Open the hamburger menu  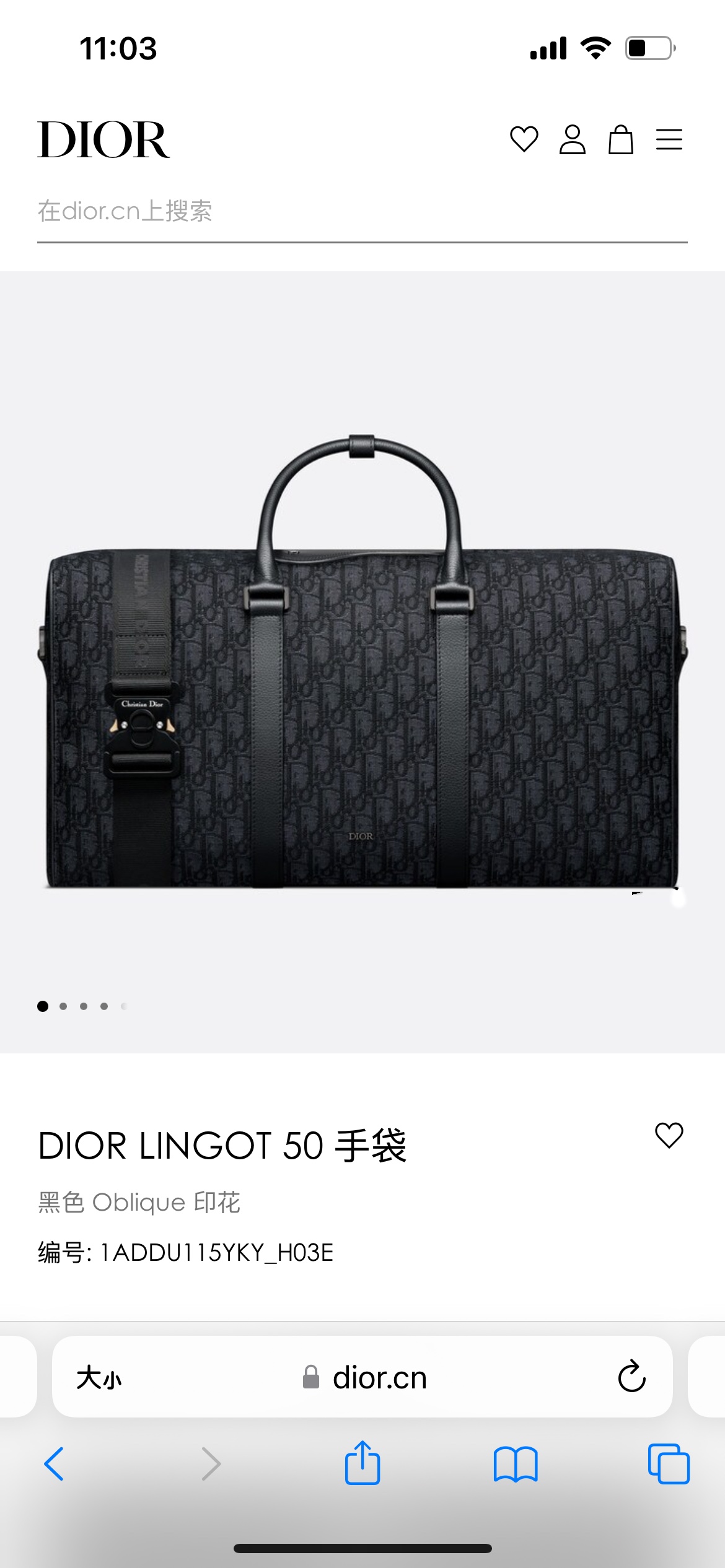(669, 139)
